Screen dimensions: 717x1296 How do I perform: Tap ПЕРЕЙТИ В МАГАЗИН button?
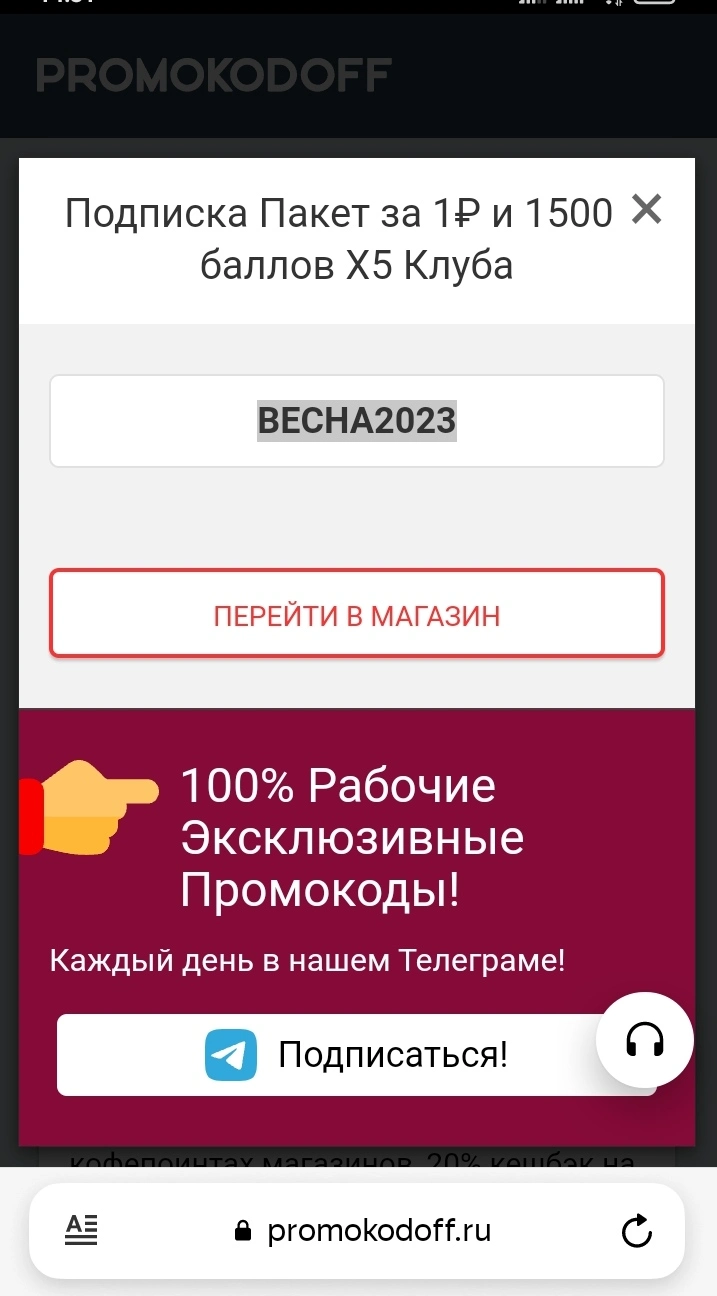click(357, 613)
